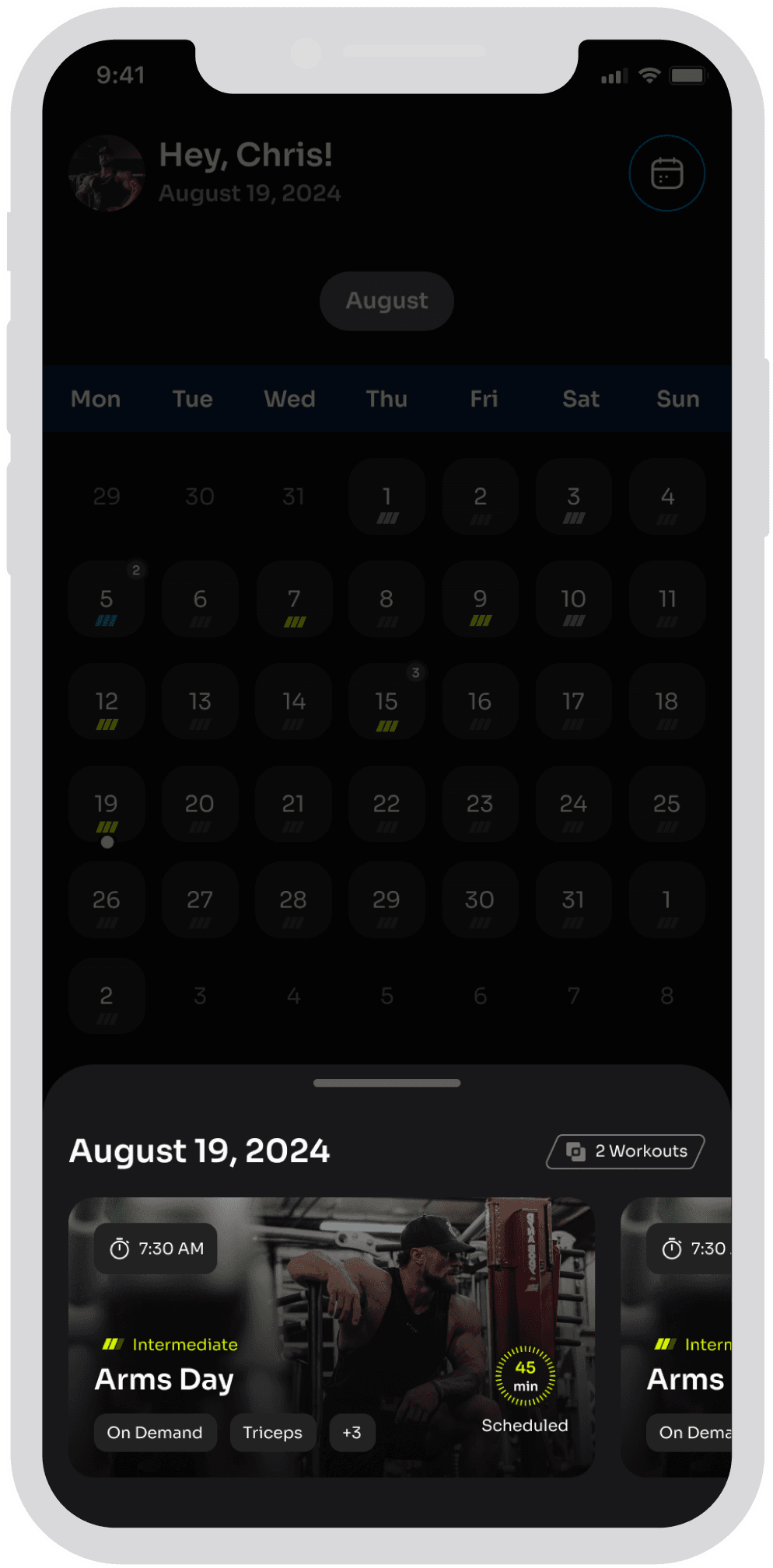Choose day 12 in the calendar
Viewport: 773px width, 1568px height.
(x=107, y=702)
